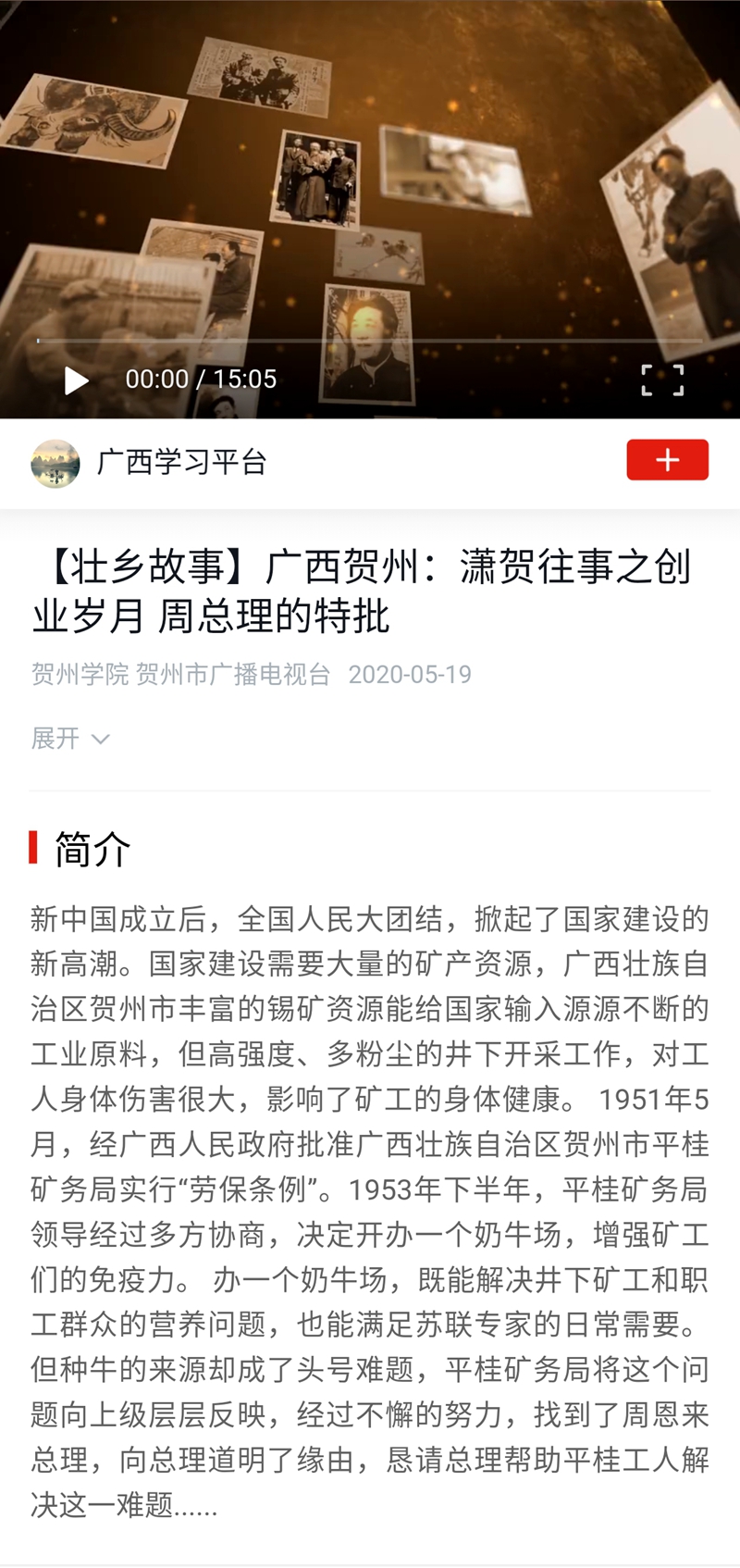Screen dimensions: 740x1568
Task: Open the 广西学习平台 channel profile
Action: coord(181,462)
